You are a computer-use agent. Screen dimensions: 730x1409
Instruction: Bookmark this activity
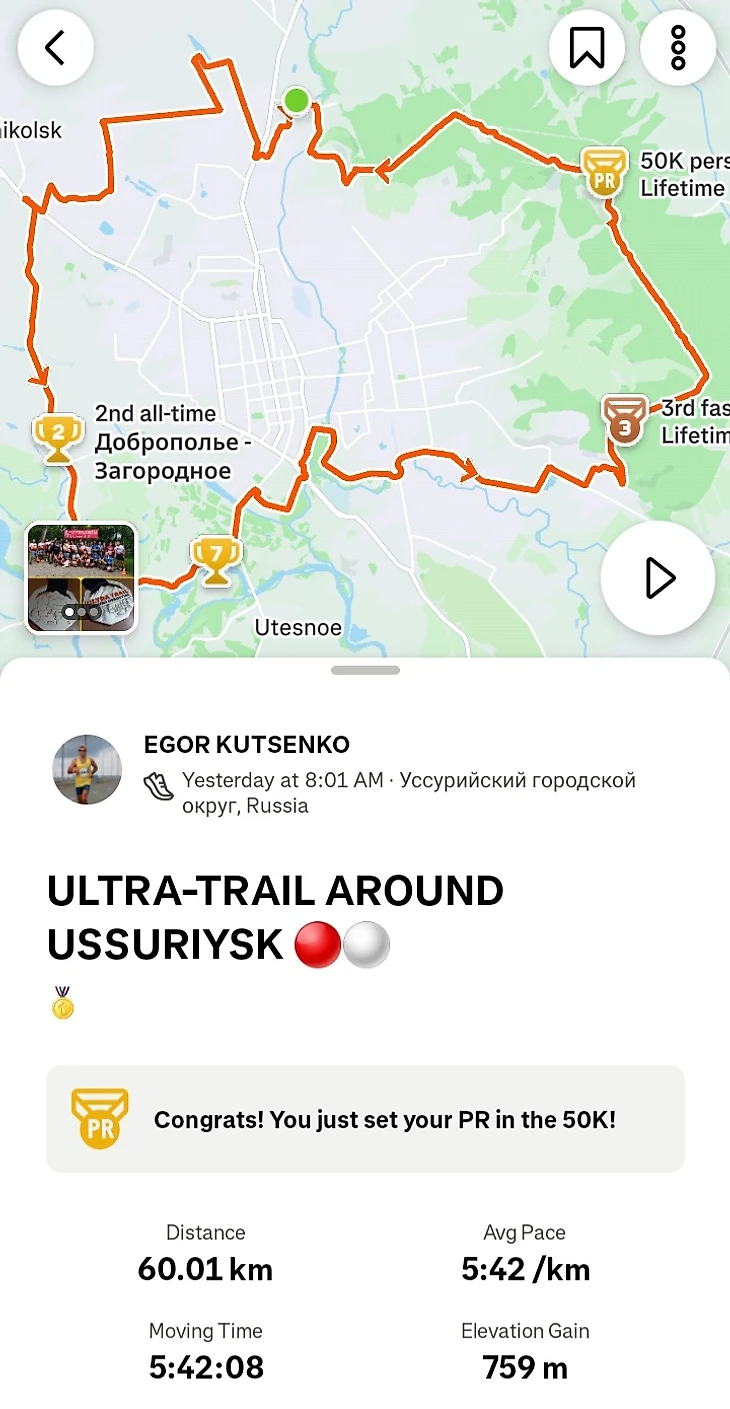pyautogui.click(x=587, y=47)
